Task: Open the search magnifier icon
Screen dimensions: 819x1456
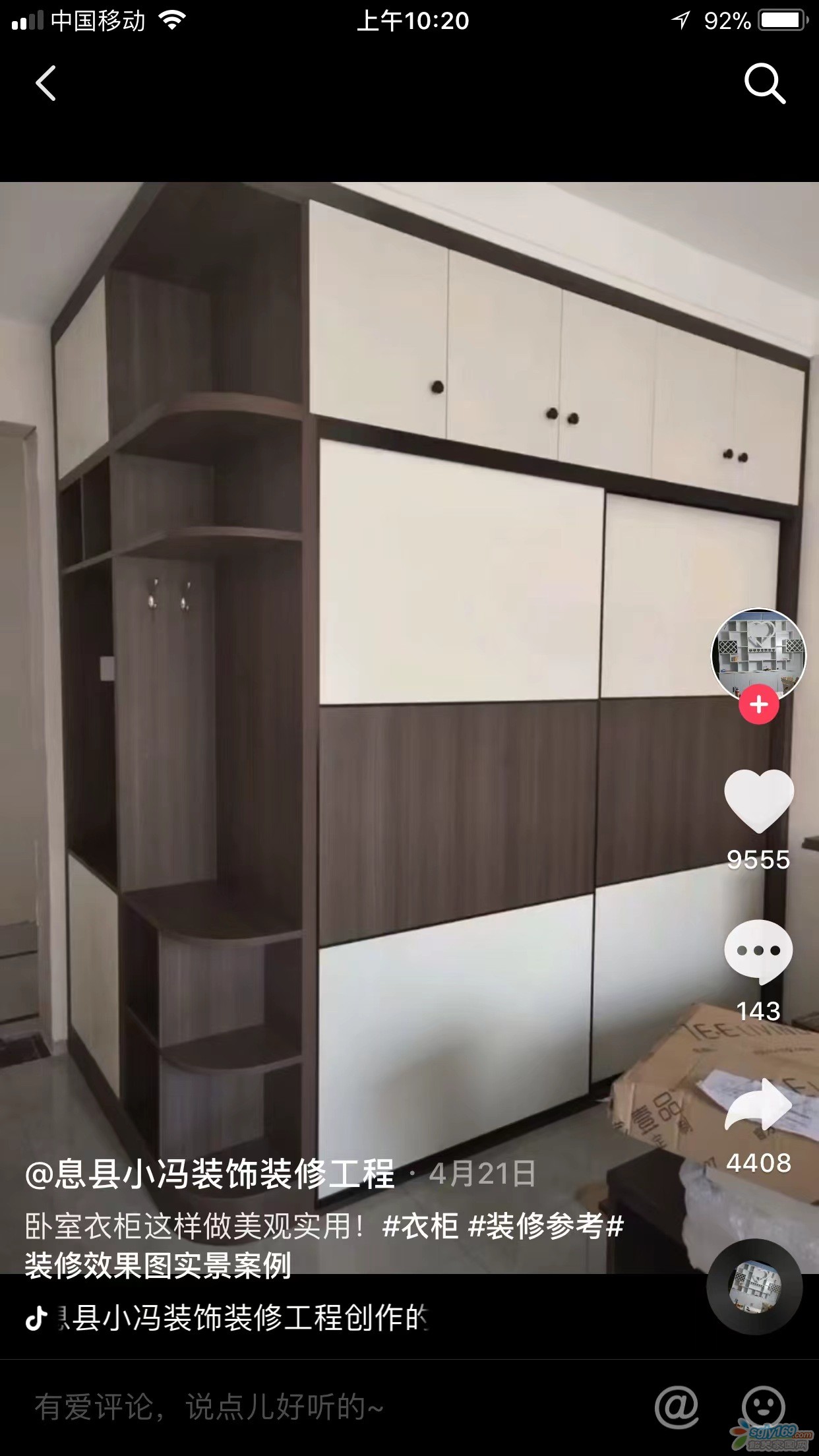Action: click(x=764, y=84)
